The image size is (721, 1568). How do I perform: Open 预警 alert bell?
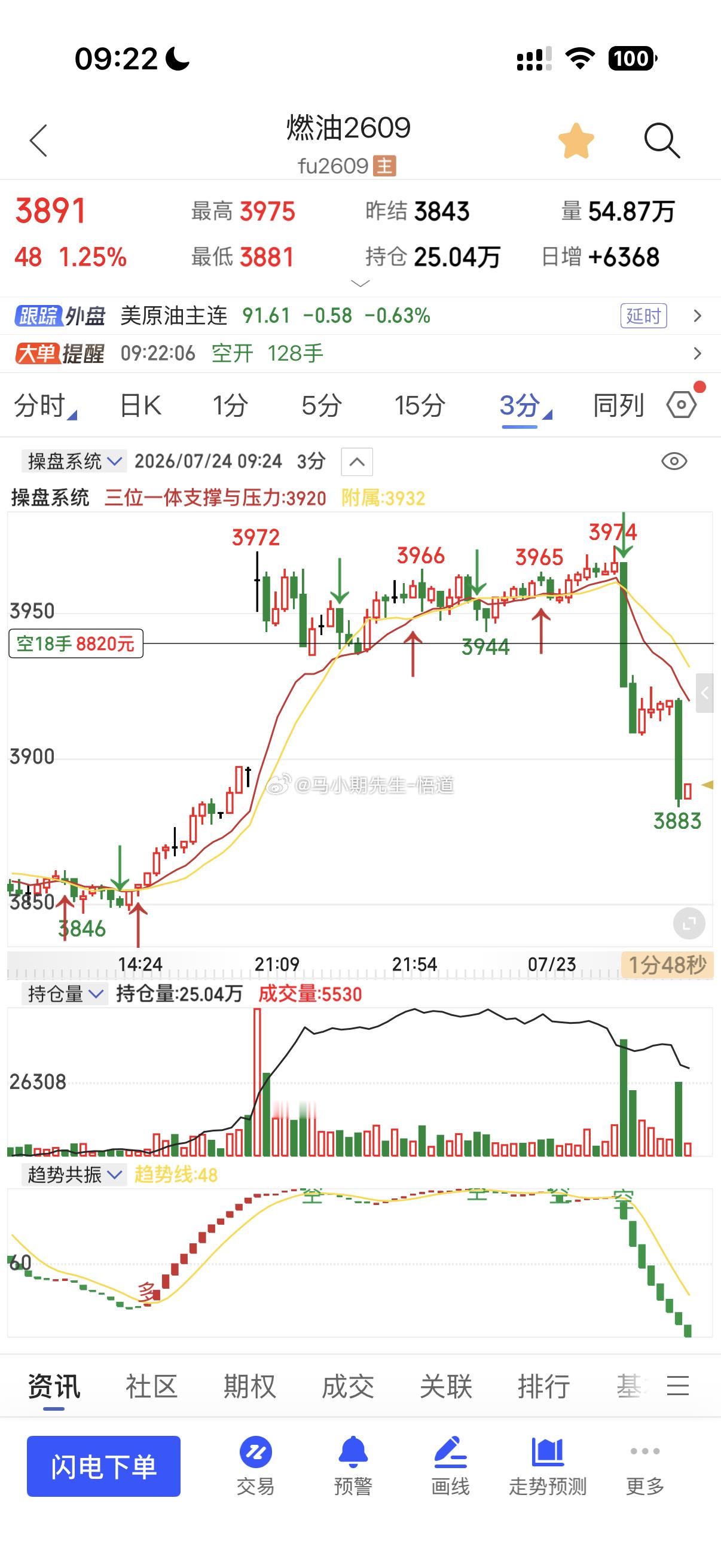tap(353, 1466)
